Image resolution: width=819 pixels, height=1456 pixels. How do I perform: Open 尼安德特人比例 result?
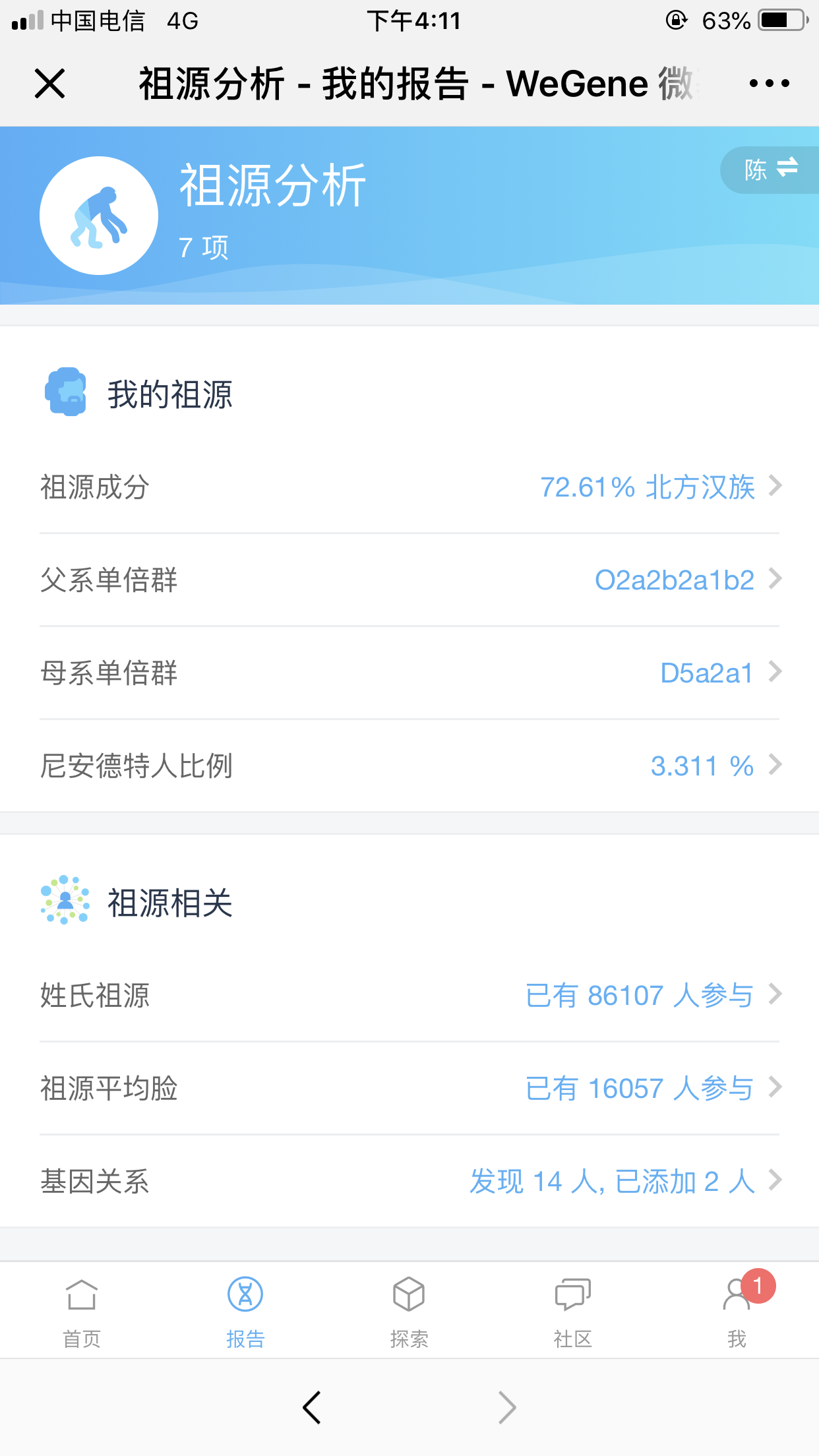409,766
